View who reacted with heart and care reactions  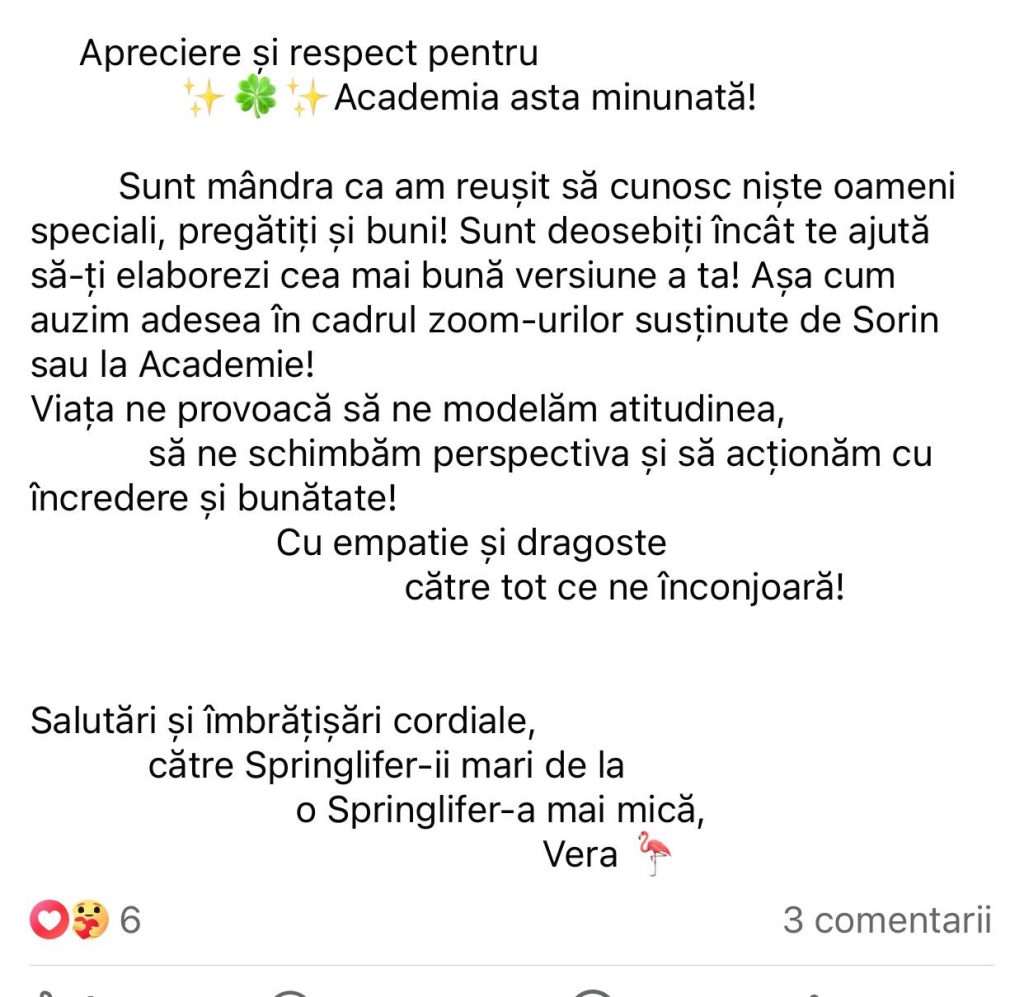click(84, 919)
